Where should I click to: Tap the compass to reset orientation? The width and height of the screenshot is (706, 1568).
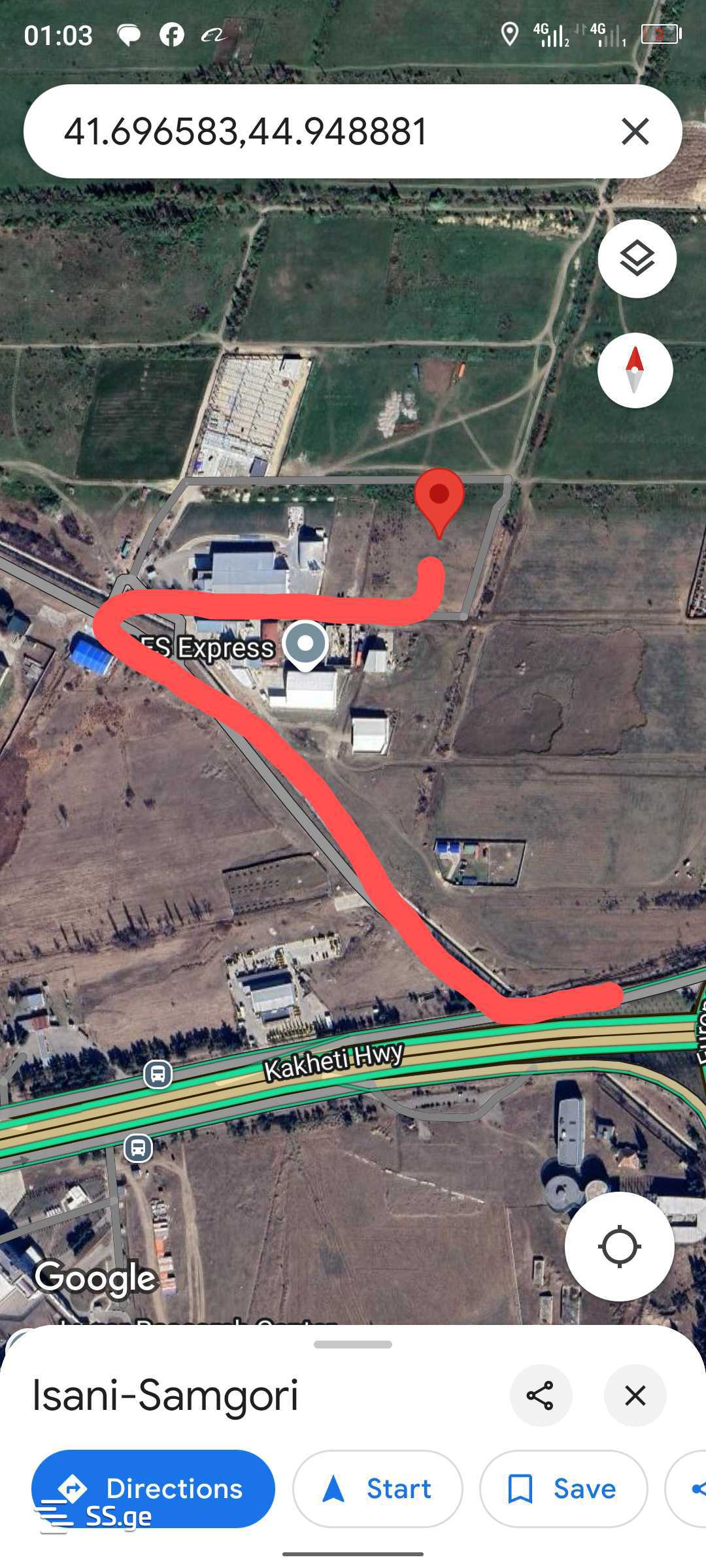[635, 370]
